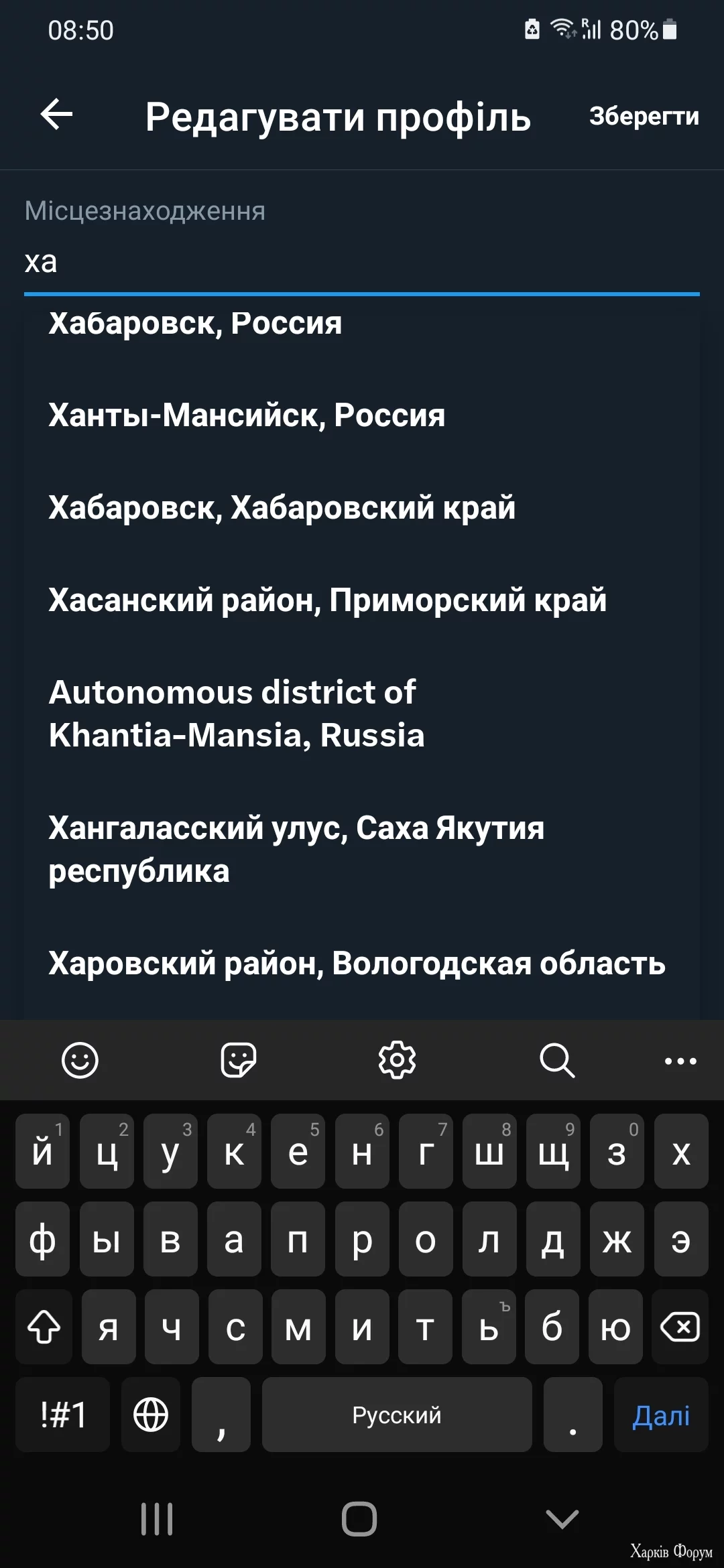Open keyboard settings gear
Image resolution: width=724 pixels, height=1568 pixels.
pyautogui.click(x=398, y=1060)
